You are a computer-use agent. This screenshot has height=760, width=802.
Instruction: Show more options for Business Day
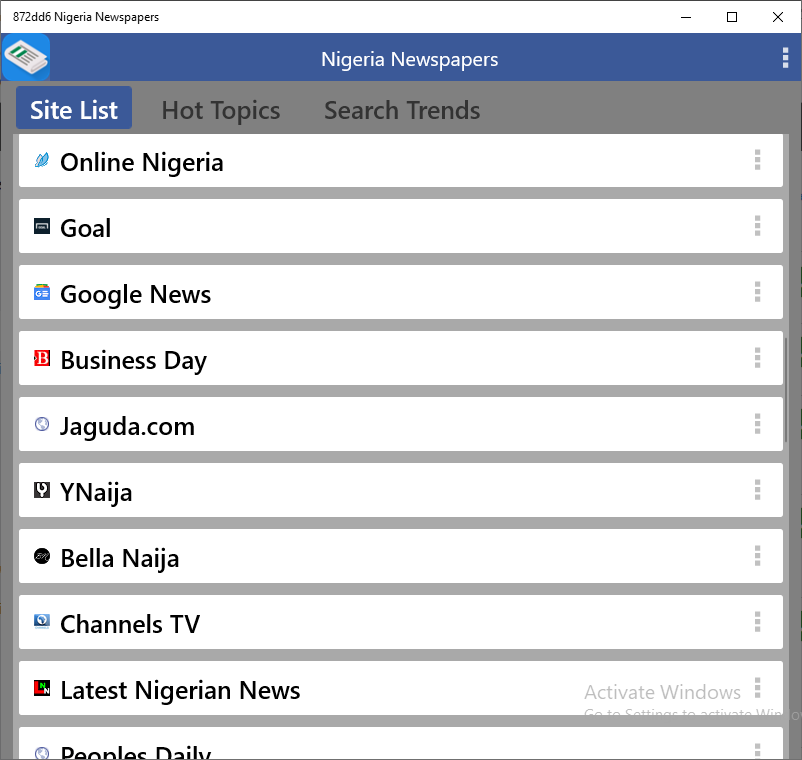pos(757,358)
